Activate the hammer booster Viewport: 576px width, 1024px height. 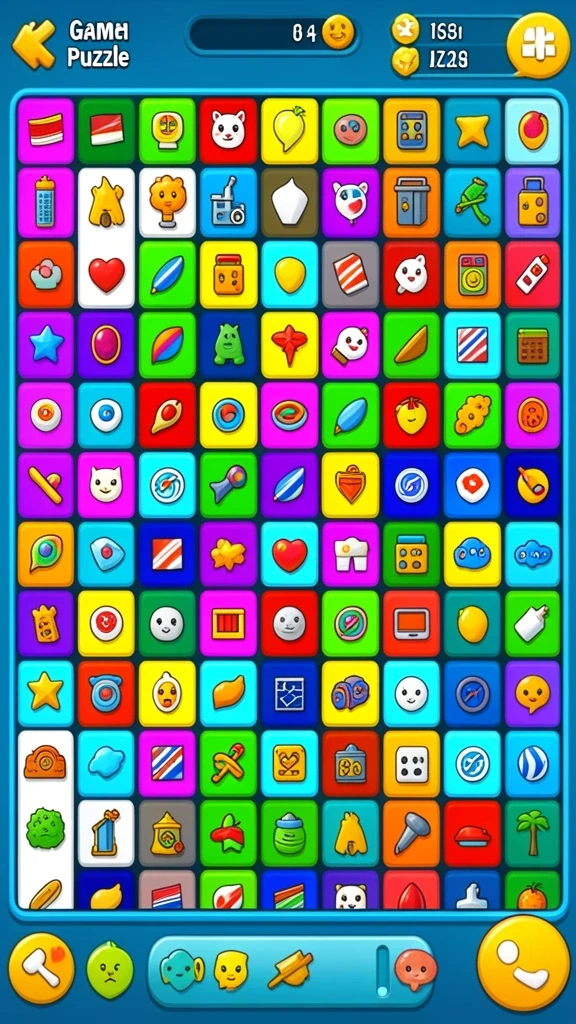tap(41, 967)
